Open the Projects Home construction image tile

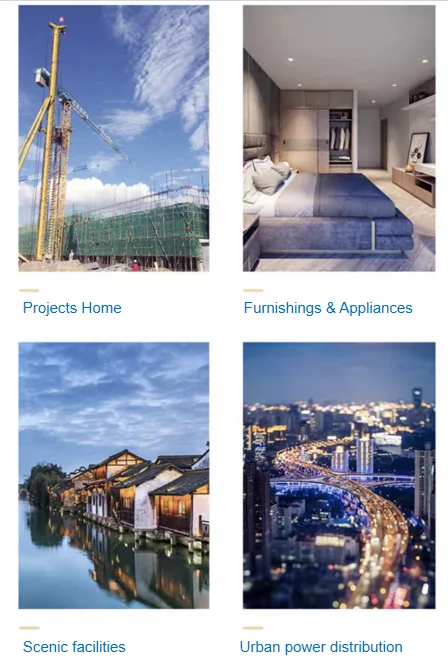pyautogui.click(x=114, y=138)
